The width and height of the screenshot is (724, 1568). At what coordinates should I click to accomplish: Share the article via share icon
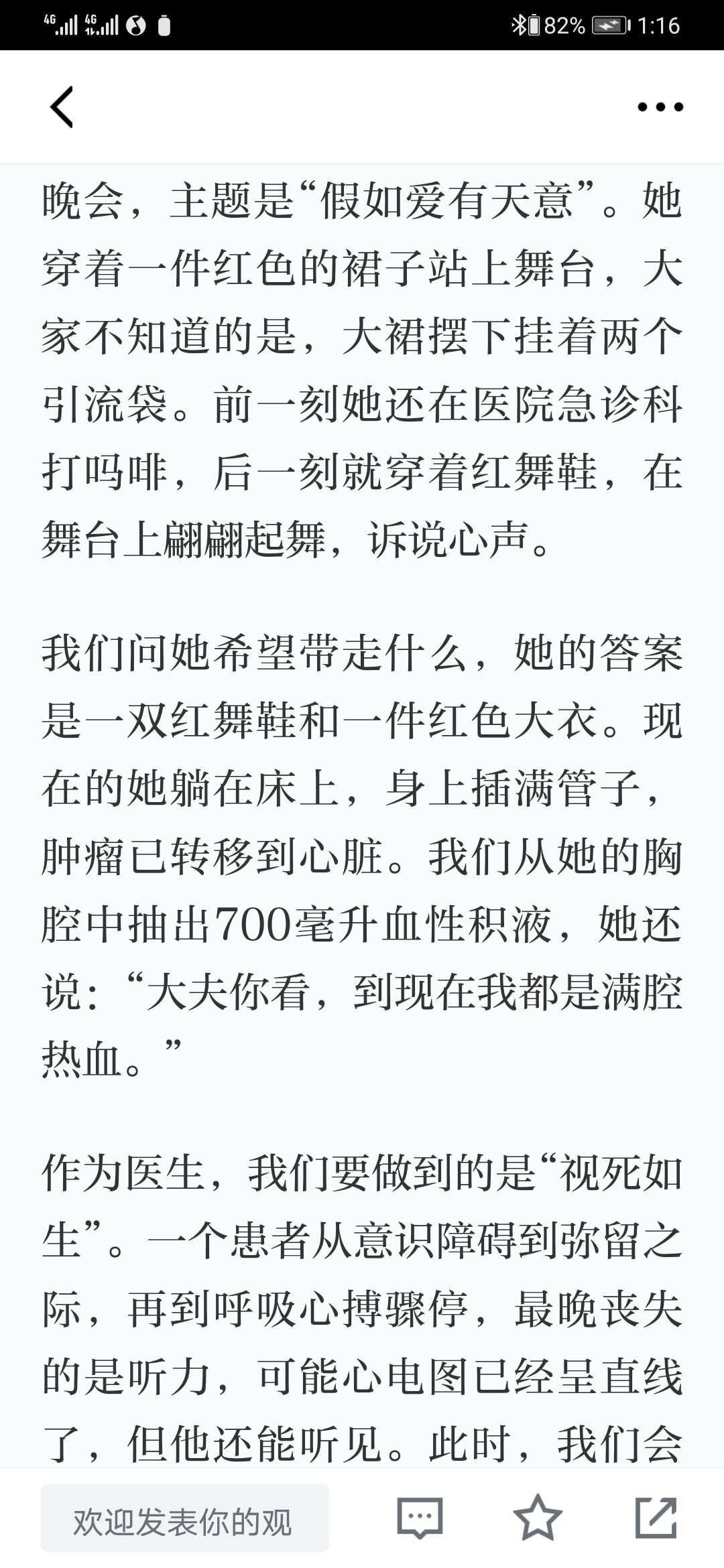tap(656, 1516)
